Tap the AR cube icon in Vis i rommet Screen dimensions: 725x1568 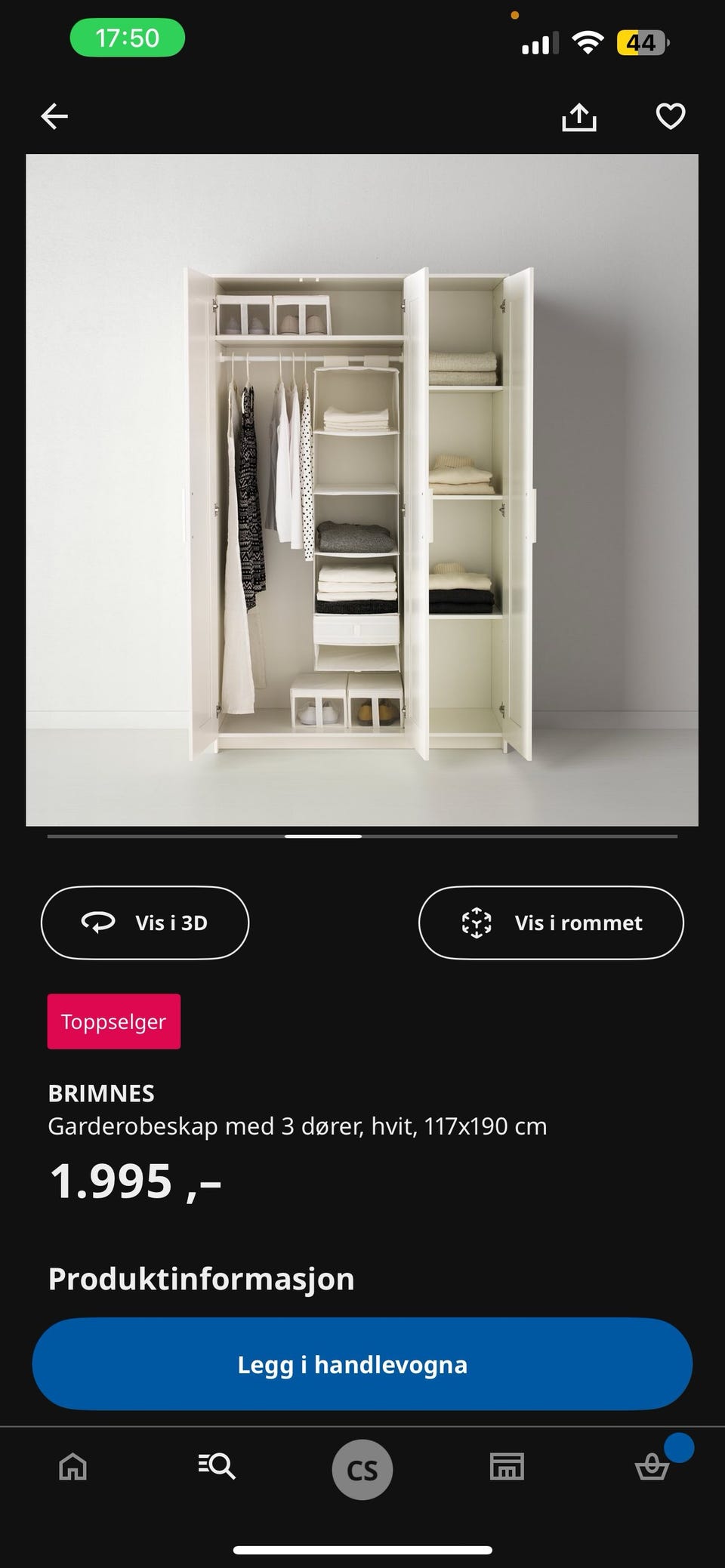point(476,923)
